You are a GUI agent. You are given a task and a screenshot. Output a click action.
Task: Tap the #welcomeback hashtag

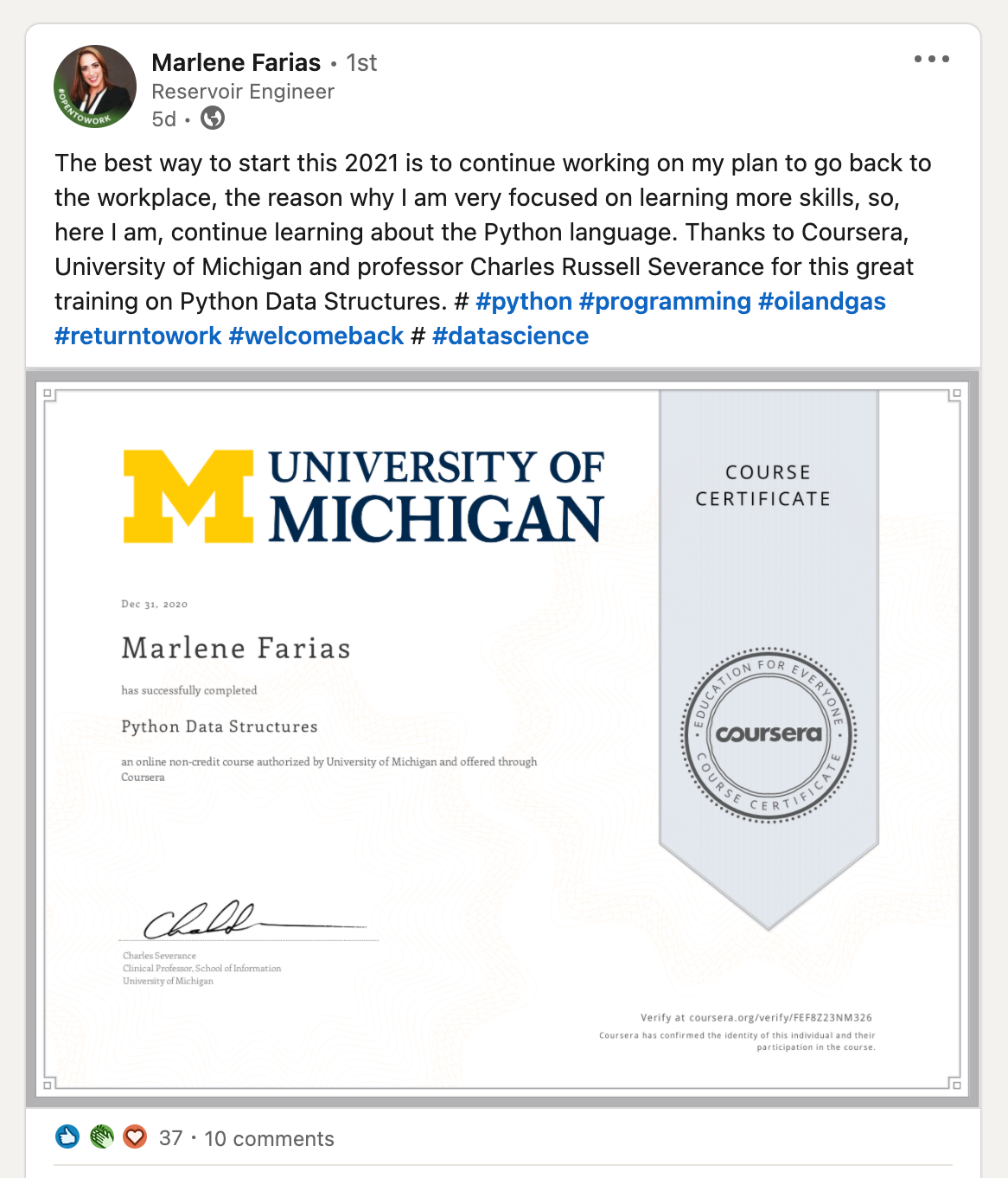[x=316, y=336]
